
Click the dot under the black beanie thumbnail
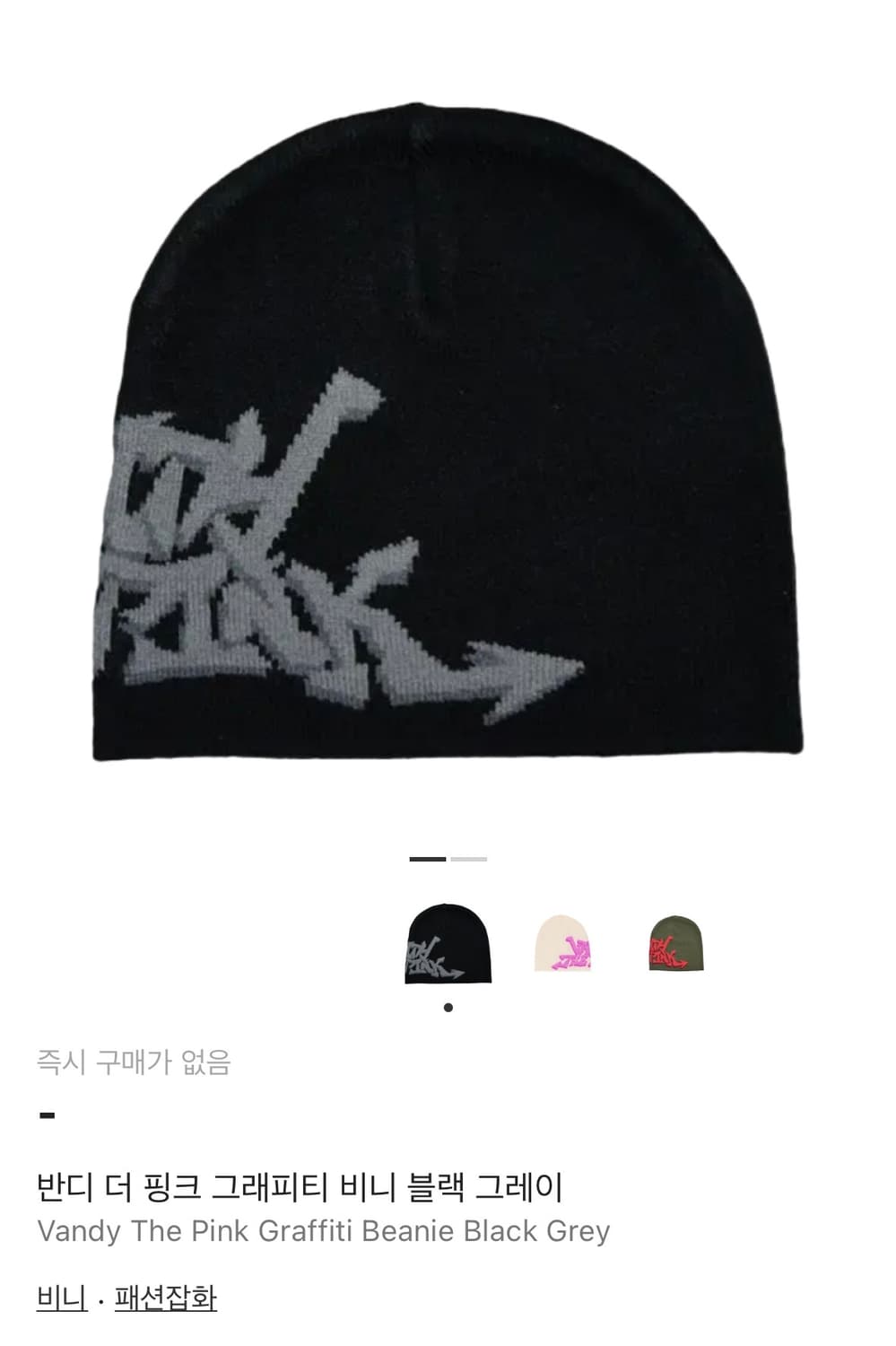tap(448, 1008)
